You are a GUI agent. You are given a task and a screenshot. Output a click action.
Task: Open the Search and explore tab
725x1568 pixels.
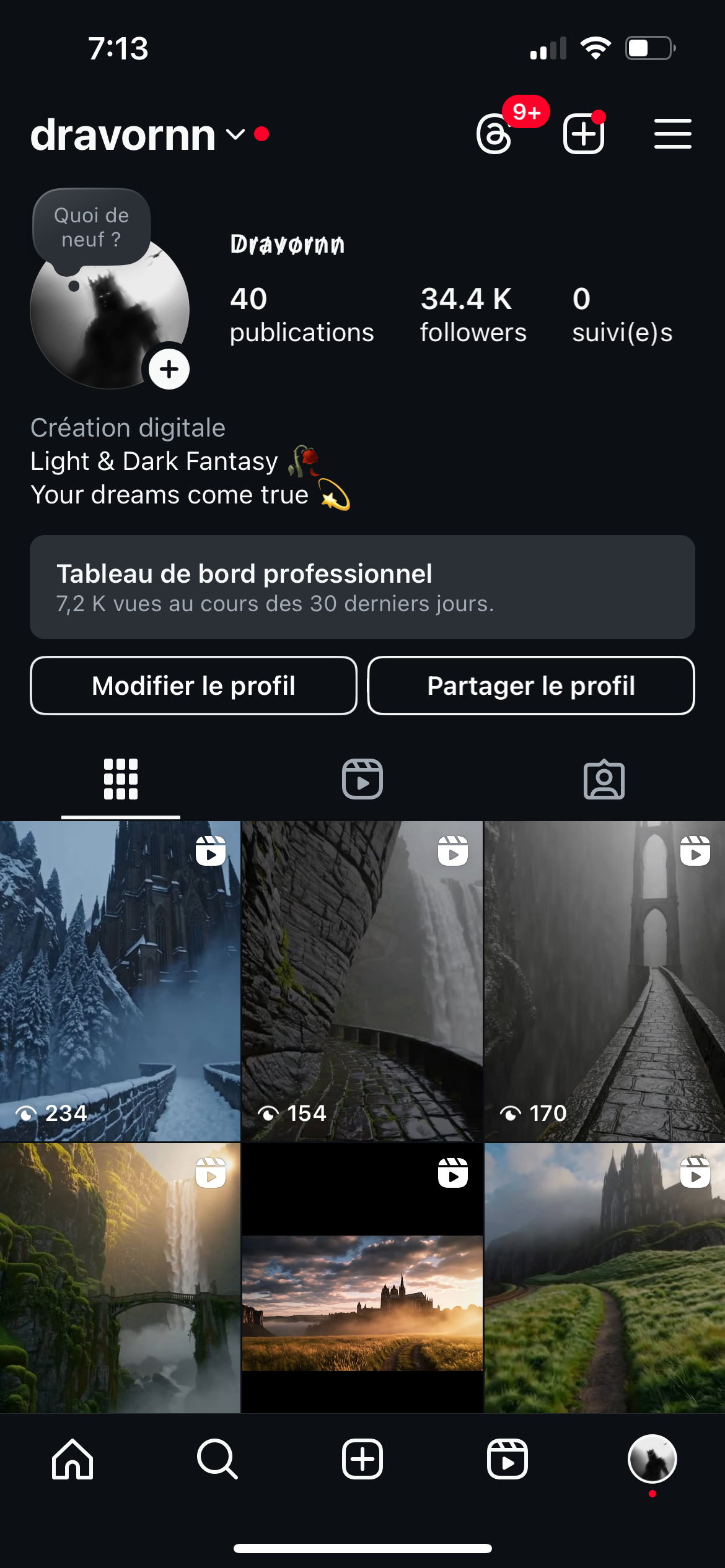(217, 1459)
